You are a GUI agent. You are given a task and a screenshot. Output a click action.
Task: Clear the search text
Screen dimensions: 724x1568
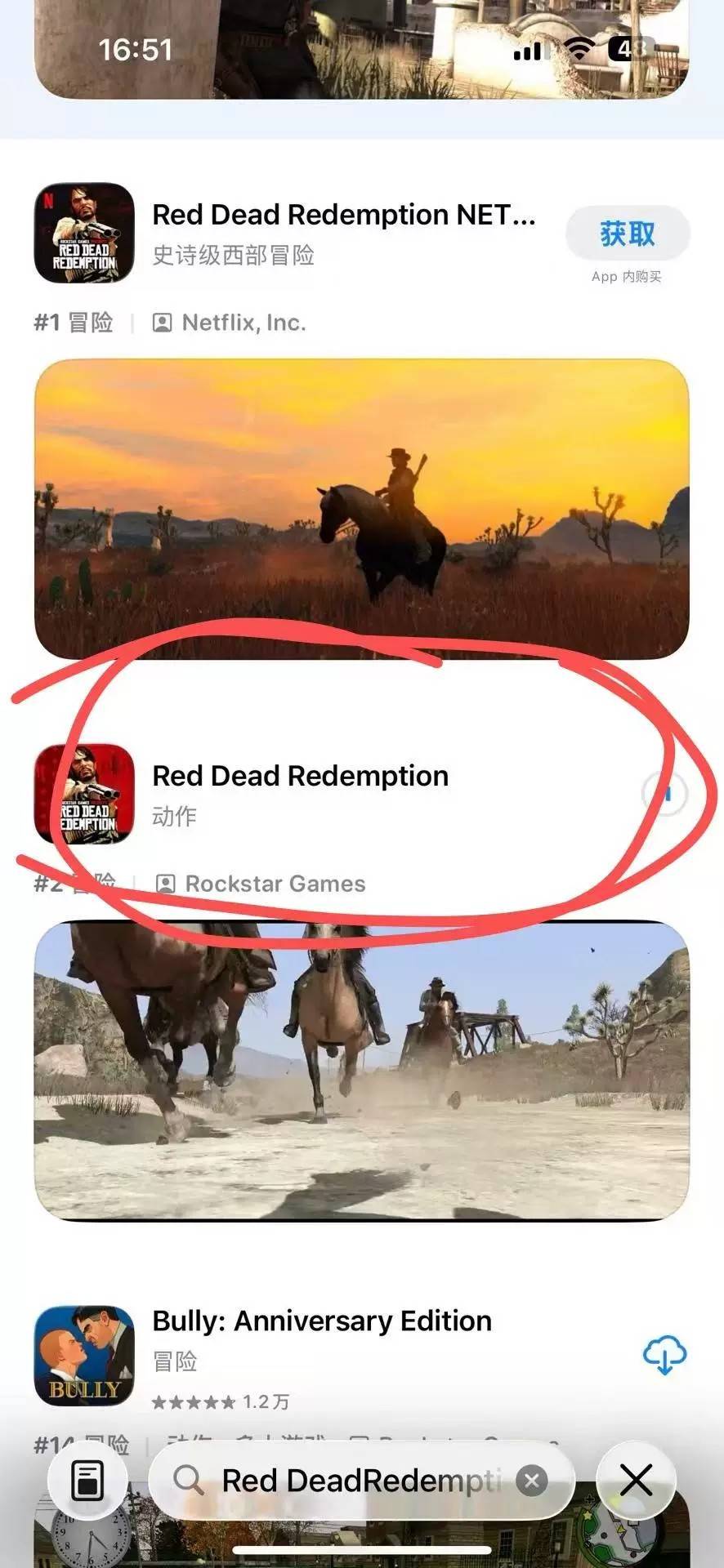(532, 1481)
